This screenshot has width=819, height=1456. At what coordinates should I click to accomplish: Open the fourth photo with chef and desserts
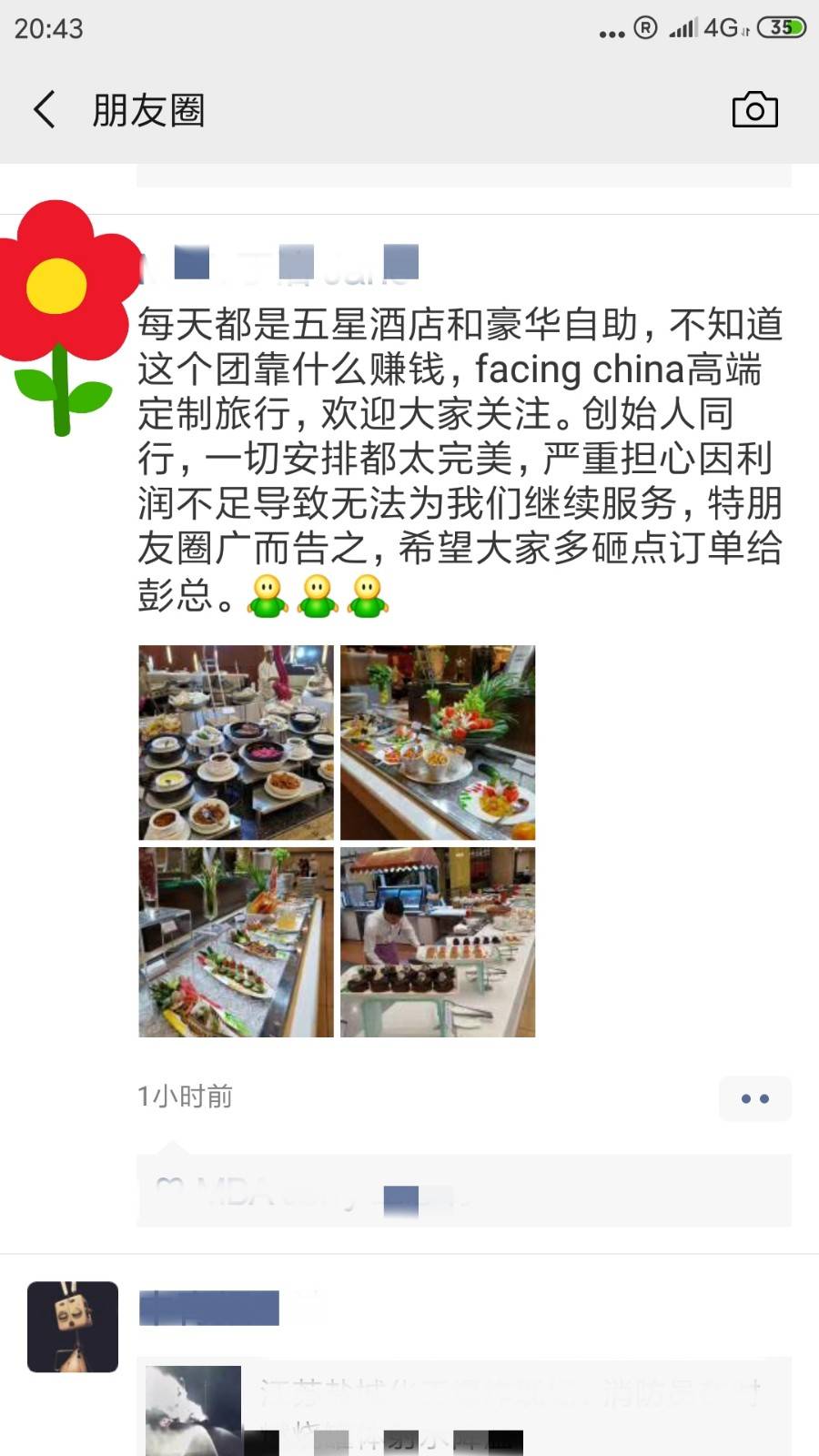tap(438, 943)
